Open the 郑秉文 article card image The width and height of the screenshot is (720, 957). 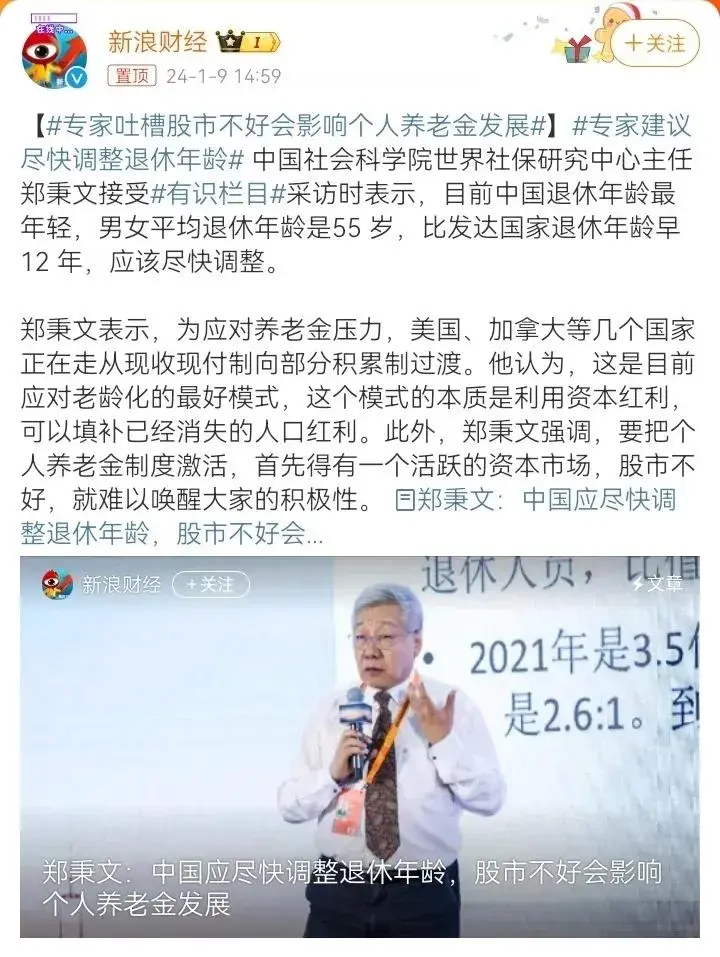(360, 745)
